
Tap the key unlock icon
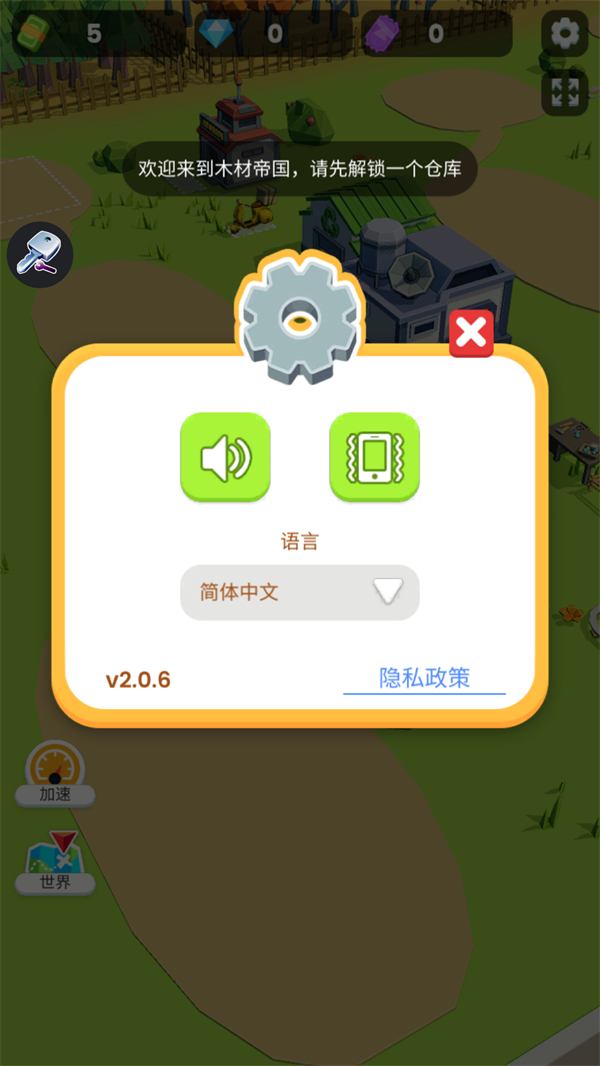tap(40, 254)
